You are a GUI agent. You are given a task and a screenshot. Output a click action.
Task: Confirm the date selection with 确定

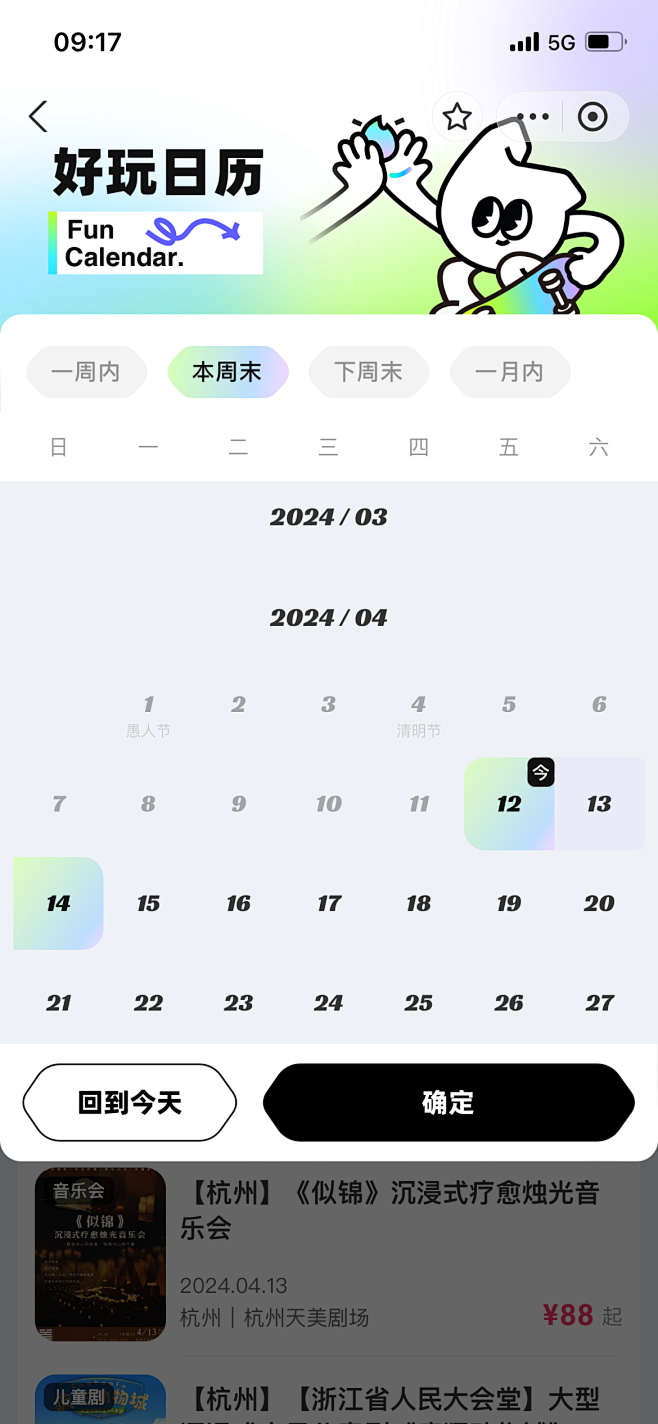click(449, 1102)
